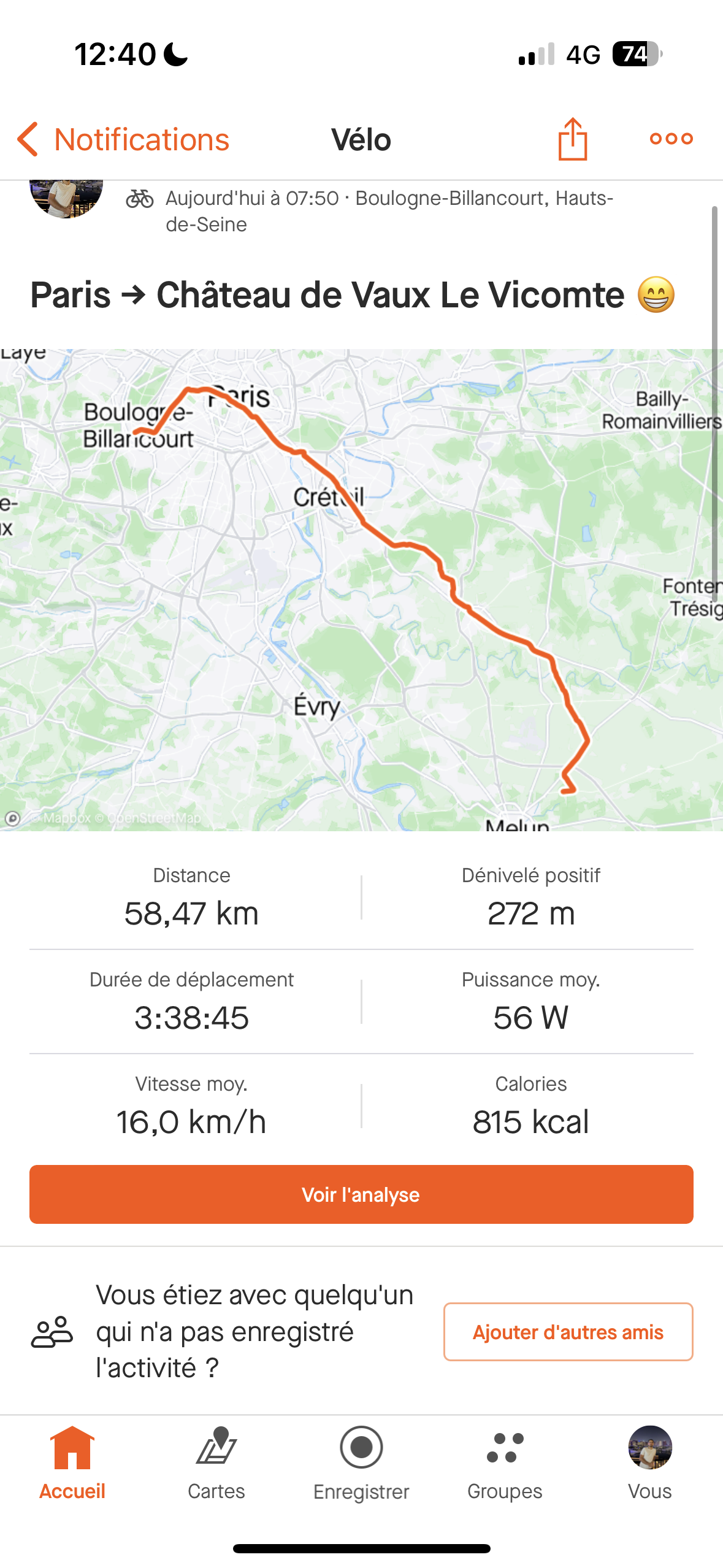Go back to Notifications

point(123,140)
